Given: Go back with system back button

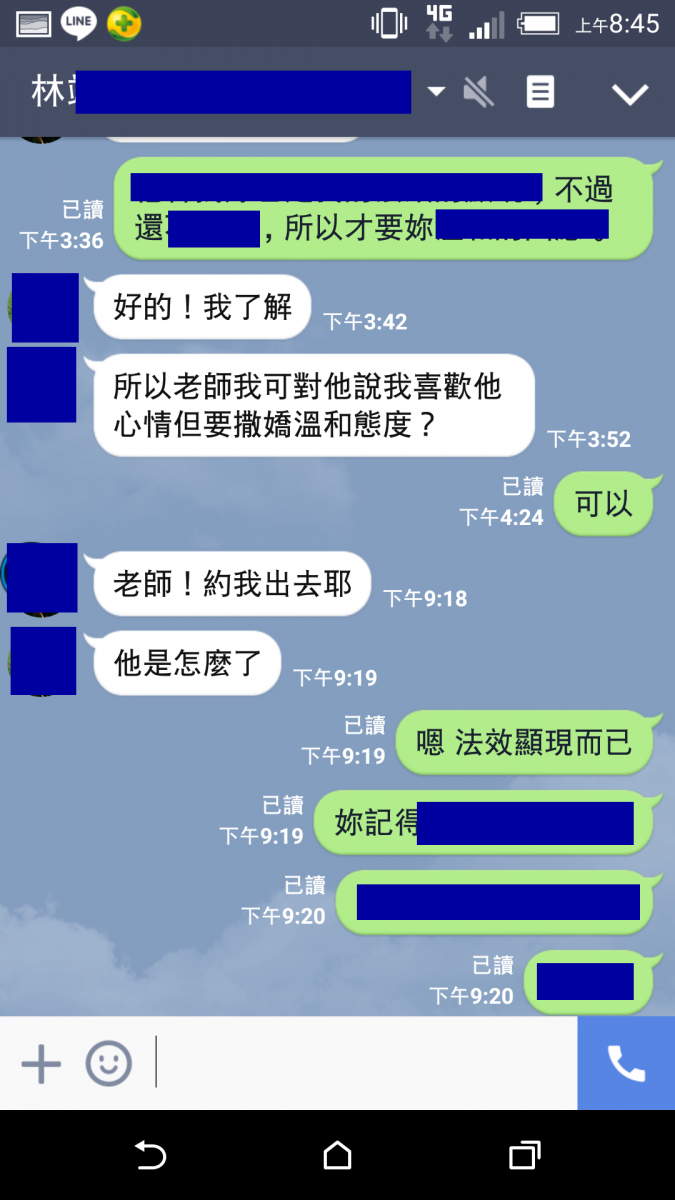Looking at the screenshot, I should (150, 1156).
